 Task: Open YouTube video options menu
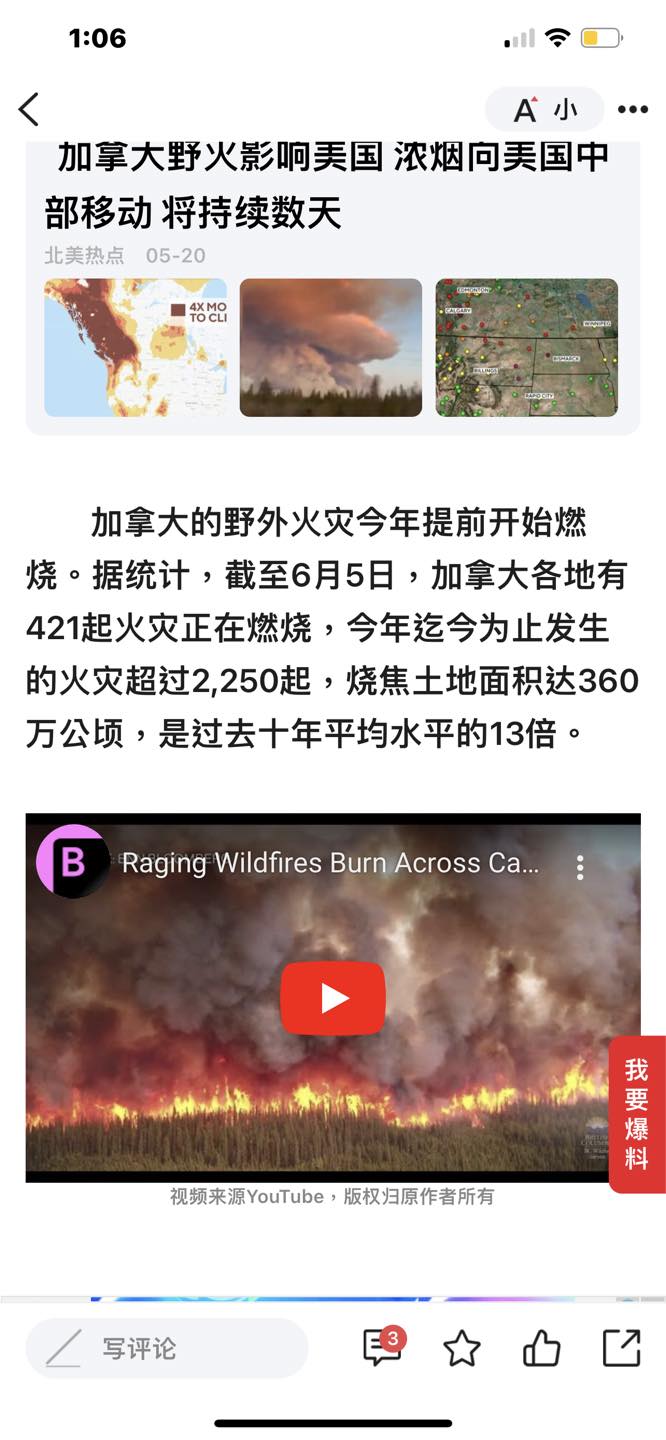tap(580, 867)
